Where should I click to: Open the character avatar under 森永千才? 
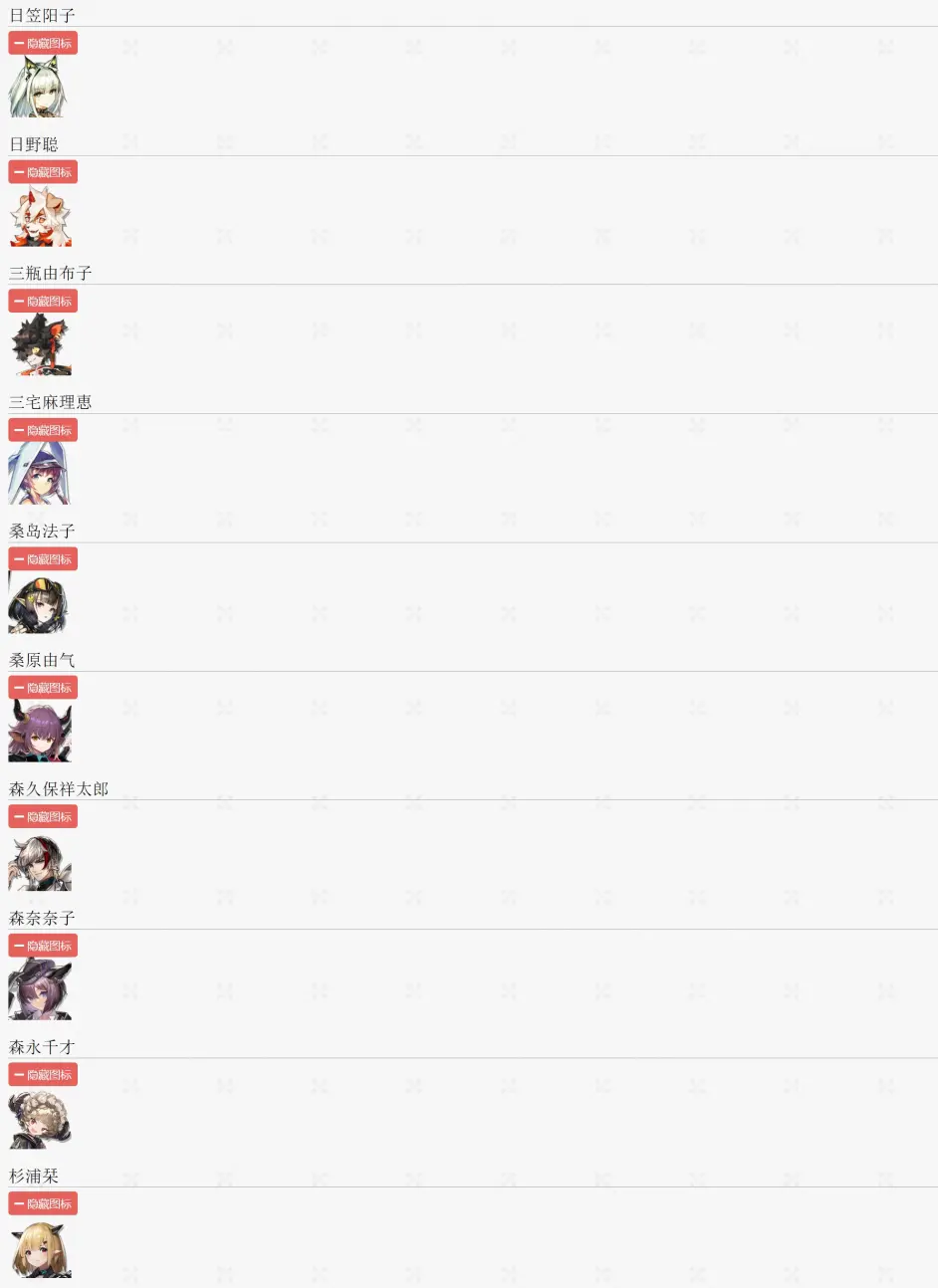click(40, 1119)
